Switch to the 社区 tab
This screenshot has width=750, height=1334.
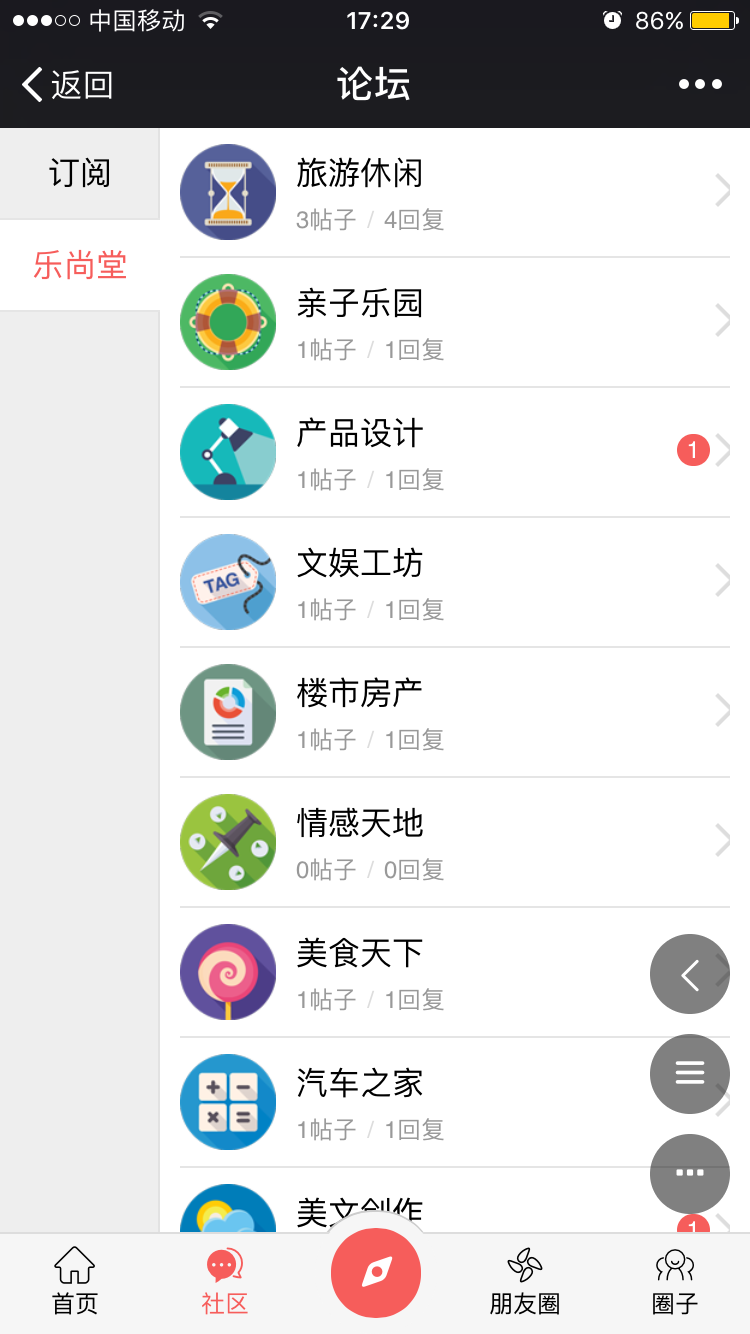[x=225, y=1282]
